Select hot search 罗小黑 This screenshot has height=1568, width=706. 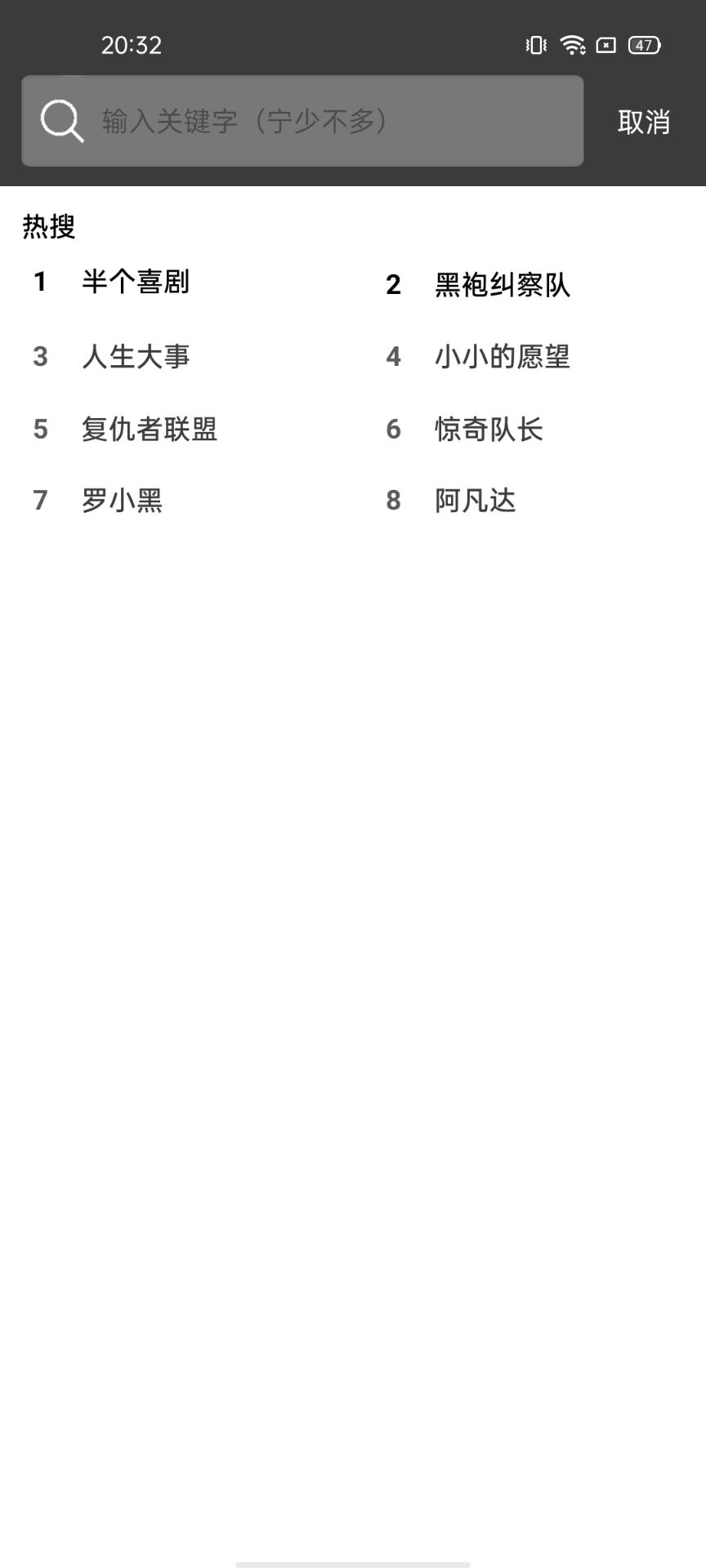[123, 501]
